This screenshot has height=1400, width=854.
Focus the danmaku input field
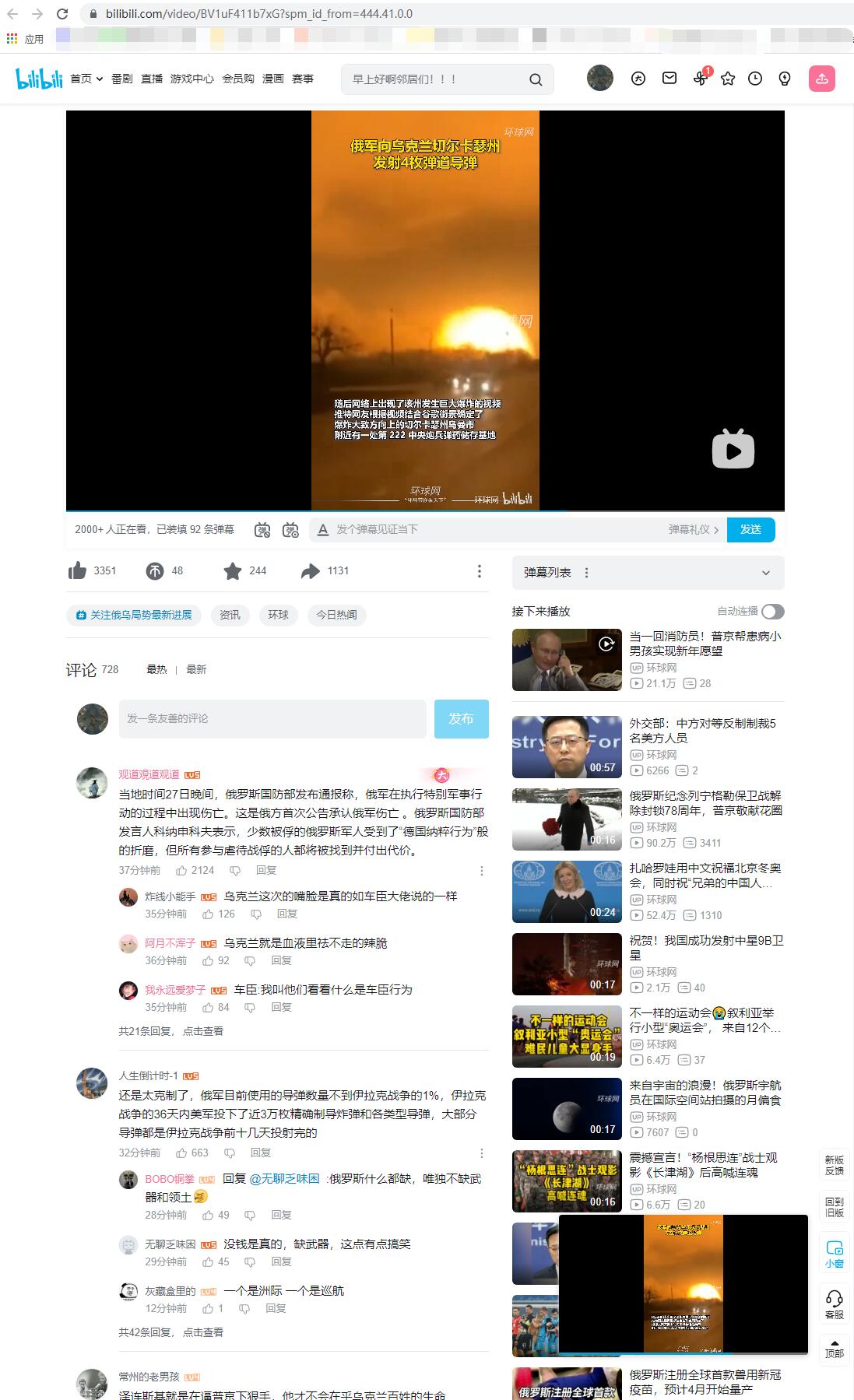click(x=498, y=529)
